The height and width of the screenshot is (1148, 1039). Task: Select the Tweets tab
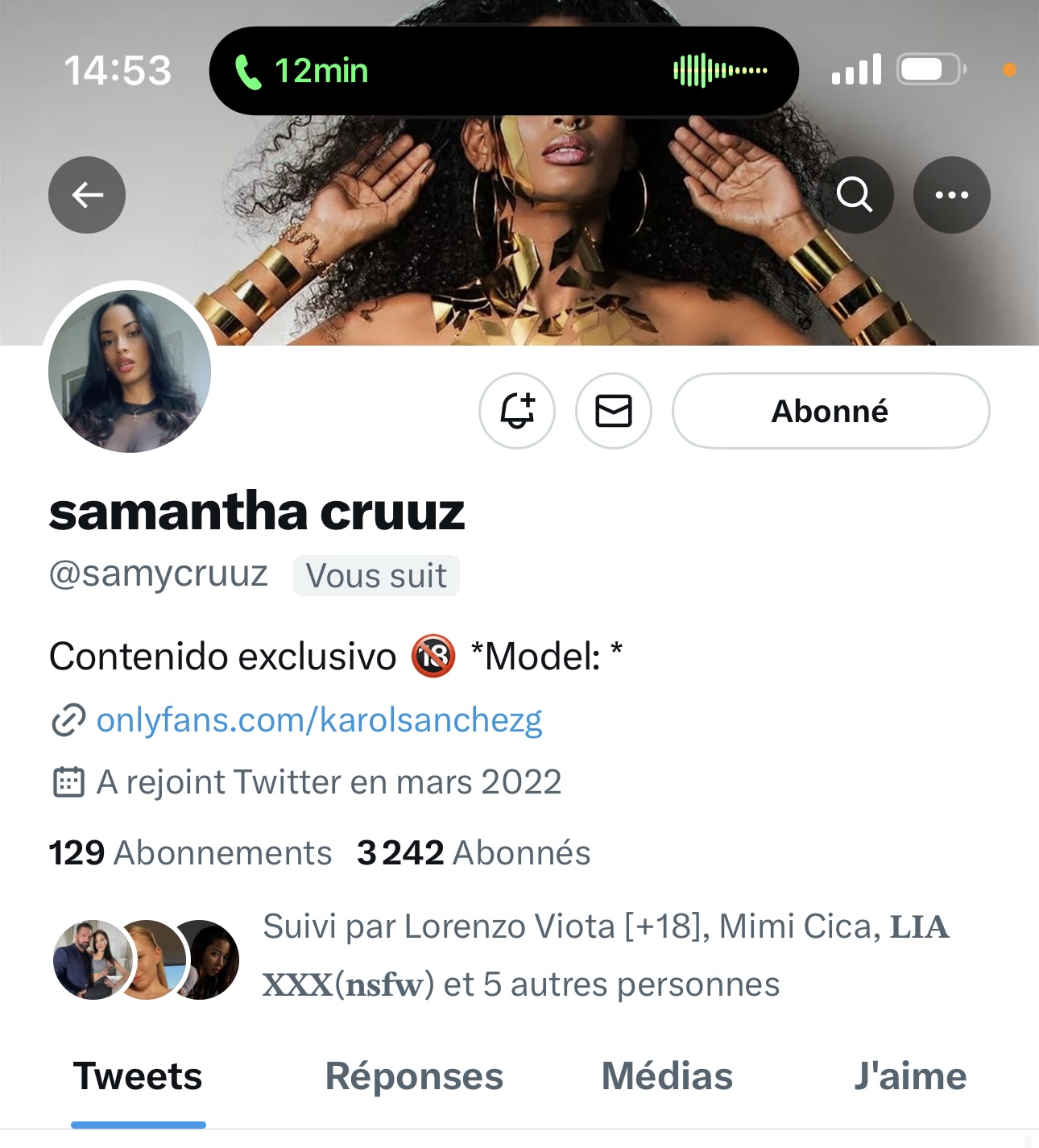point(138,1076)
